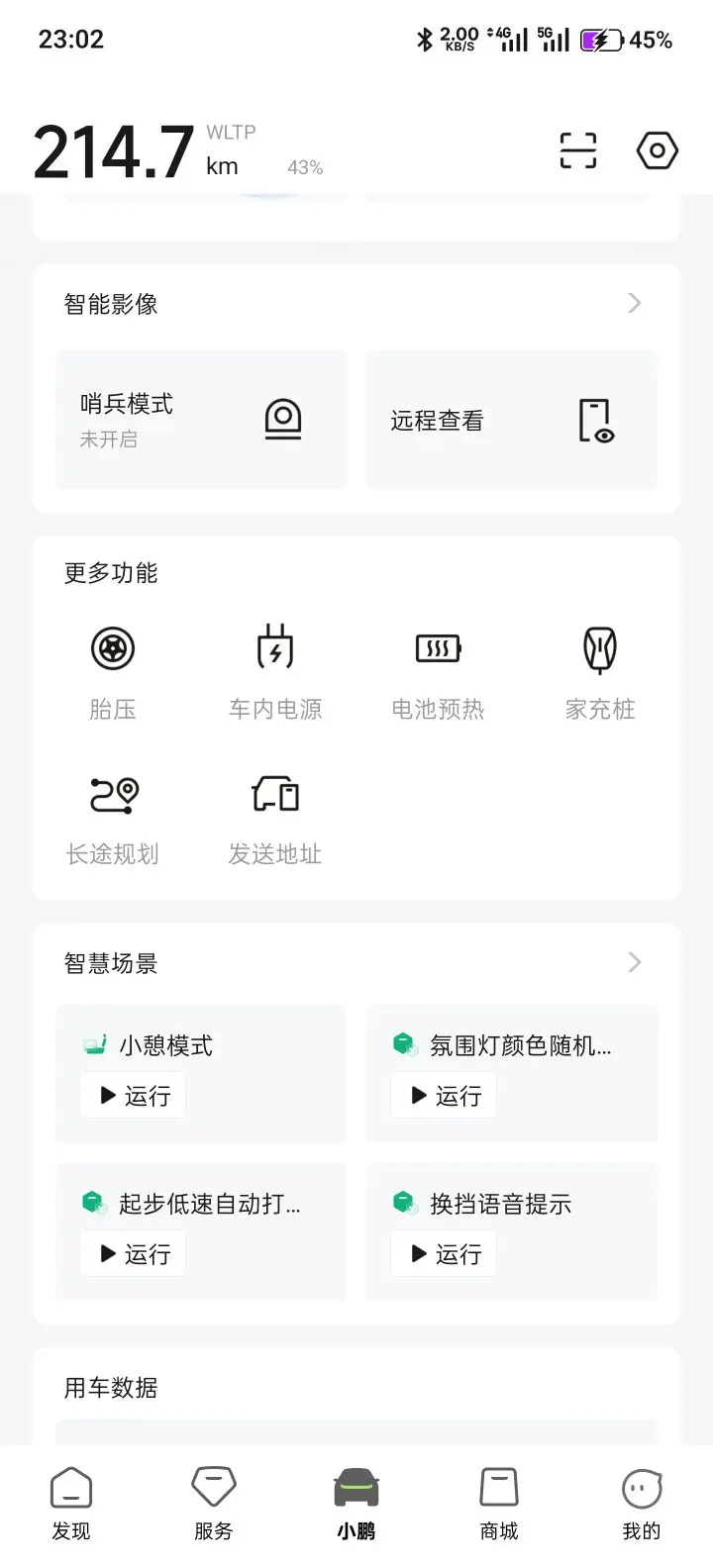Run the 换挡语音提示 scene
The height and width of the screenshot is (1568, 713).
(444, 1254)
